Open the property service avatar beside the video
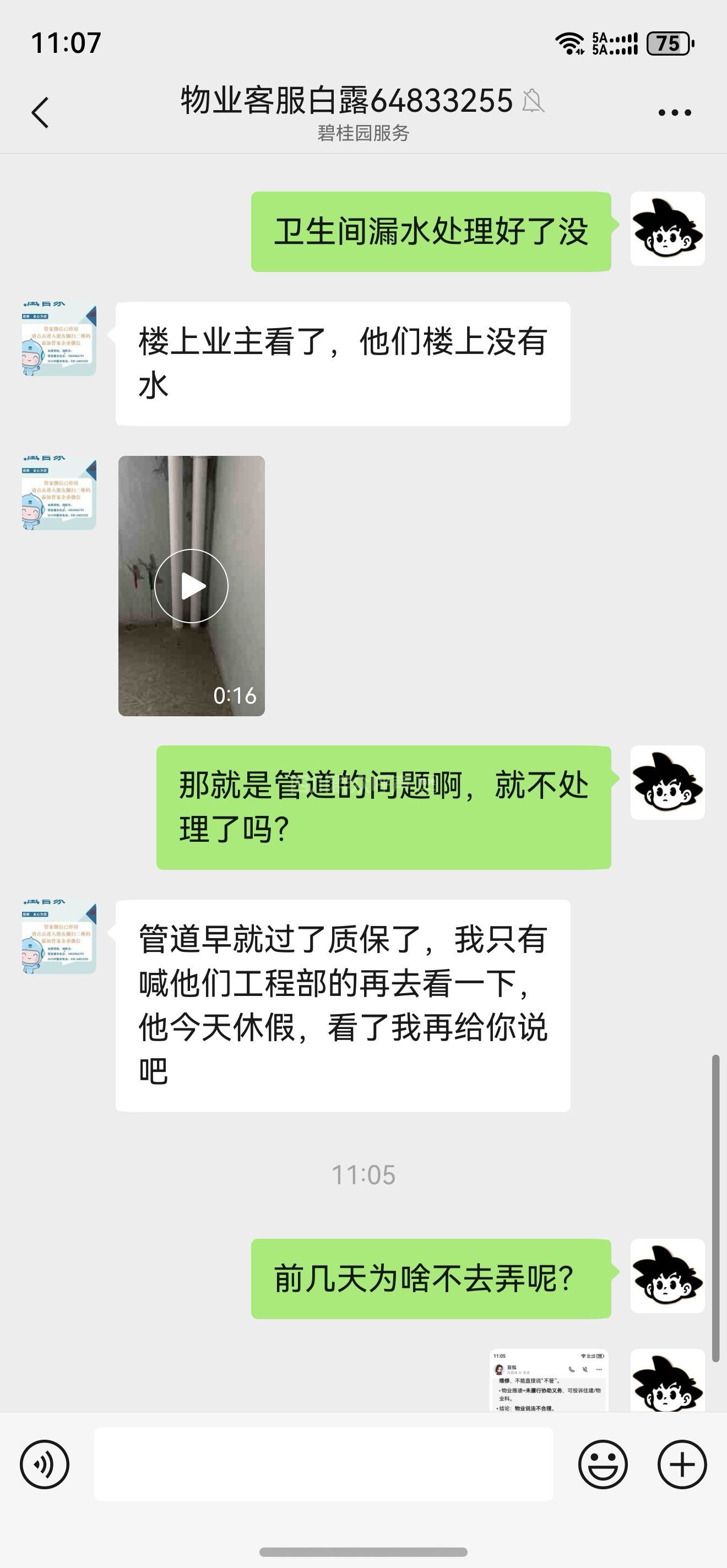 click(59, 493)
